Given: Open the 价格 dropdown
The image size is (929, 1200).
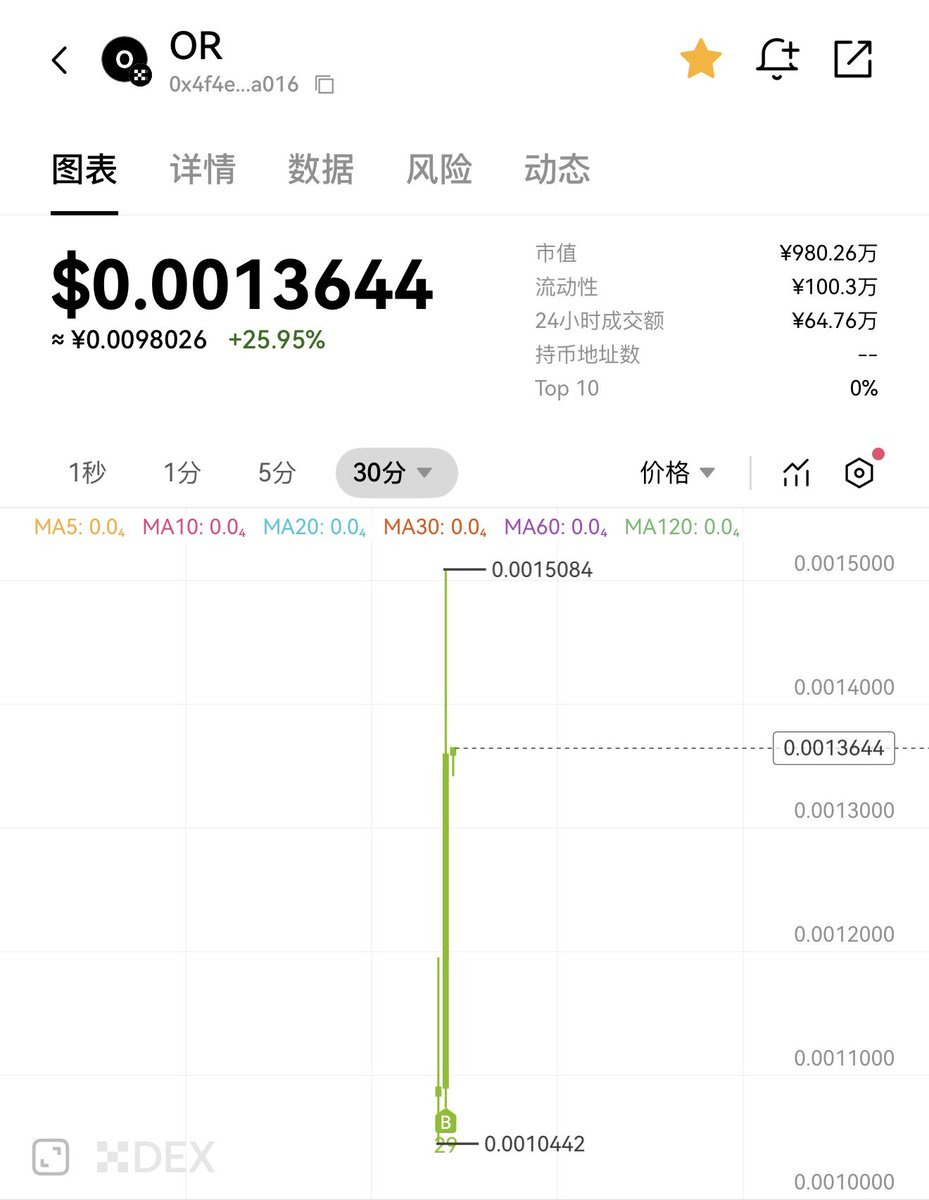Looking at the screenshot, I should tap(678, 473).
